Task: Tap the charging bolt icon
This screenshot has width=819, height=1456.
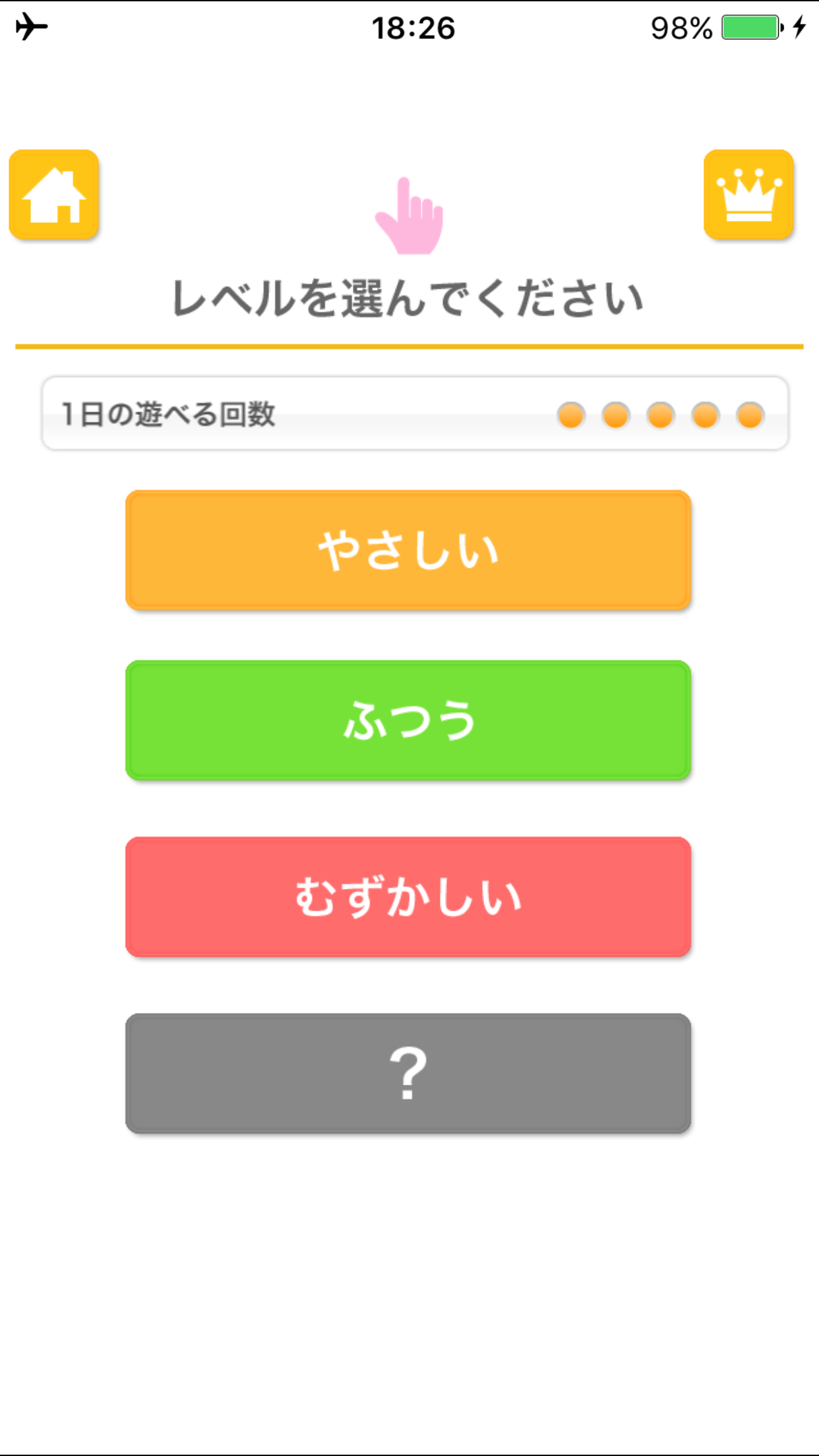Action: (x=801, y=26)
